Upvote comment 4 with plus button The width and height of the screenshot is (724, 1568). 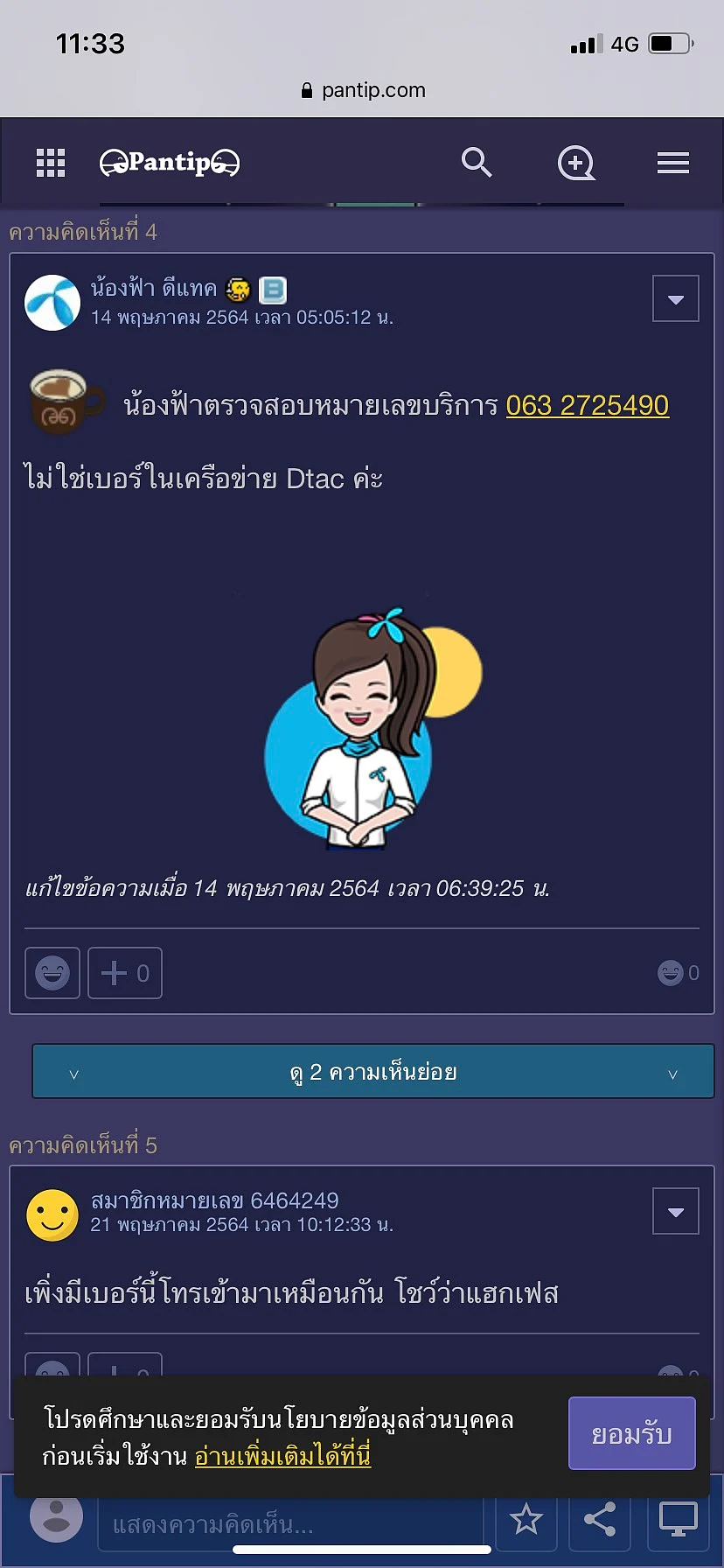(125, 973)
